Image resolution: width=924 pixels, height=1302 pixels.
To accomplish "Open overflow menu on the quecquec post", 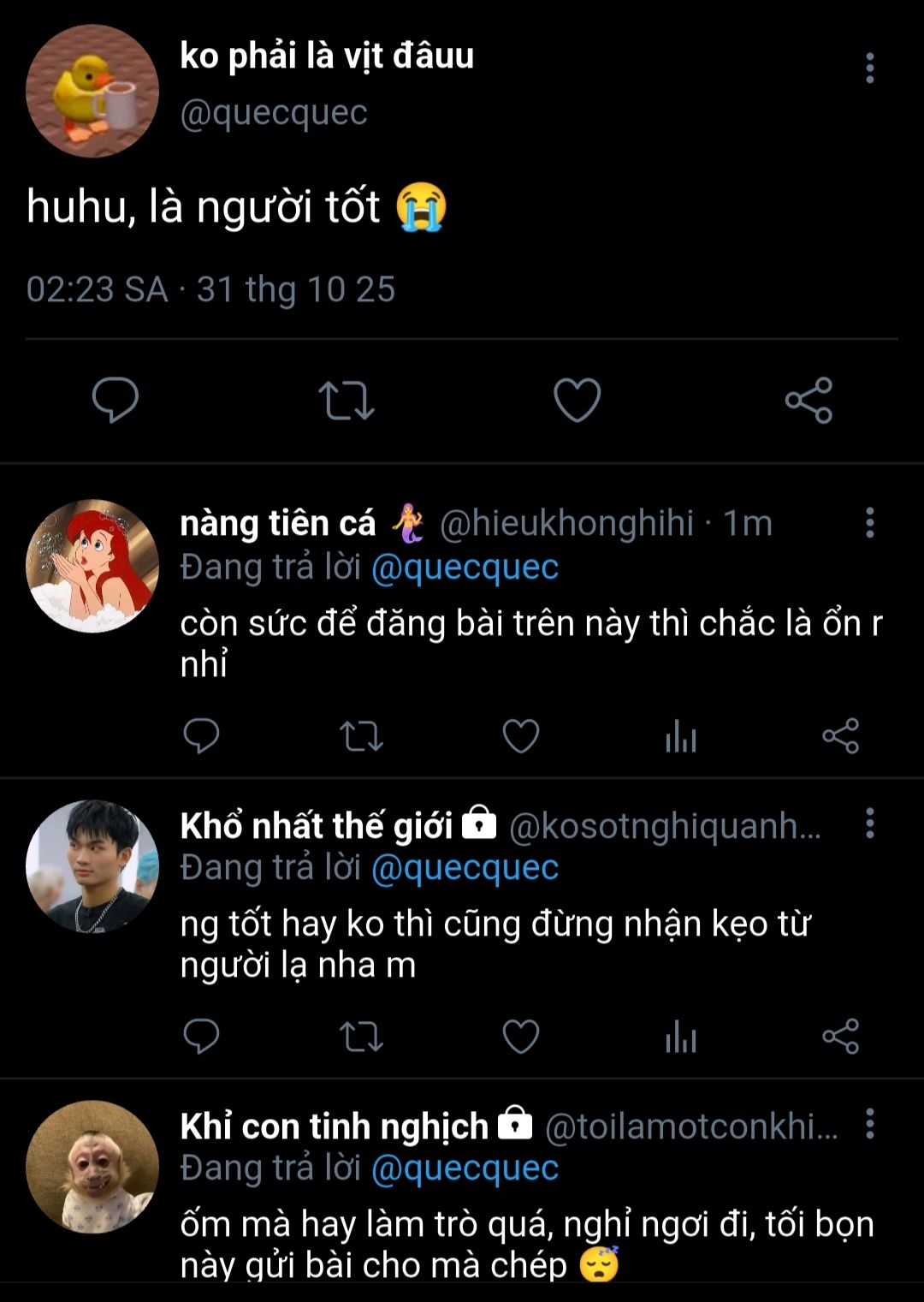I will (869, 68).
